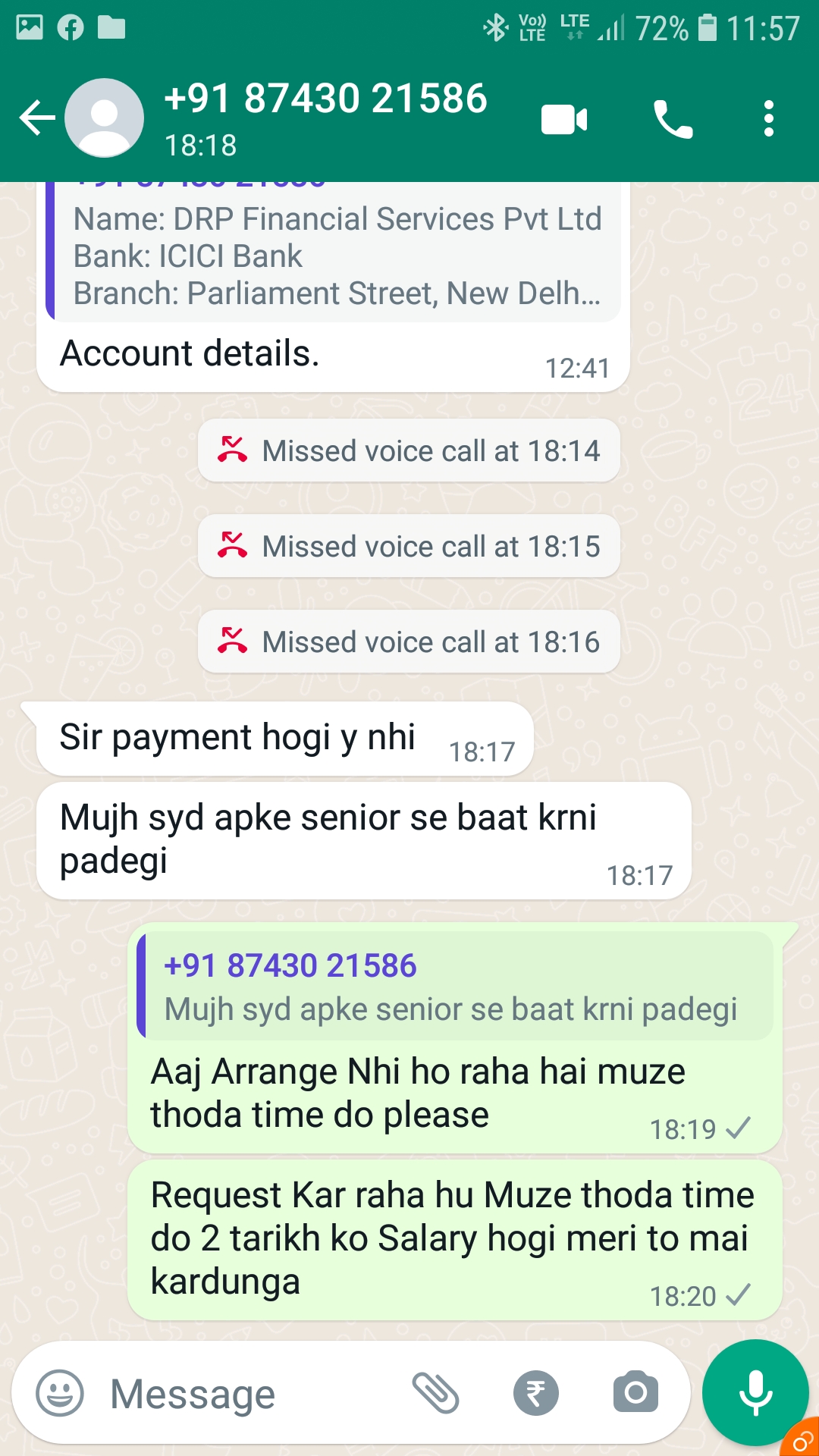This screenshot has height=1456, width=819.
Task: Tap the microphone voice message button
Action: (x=756, y=1393)
